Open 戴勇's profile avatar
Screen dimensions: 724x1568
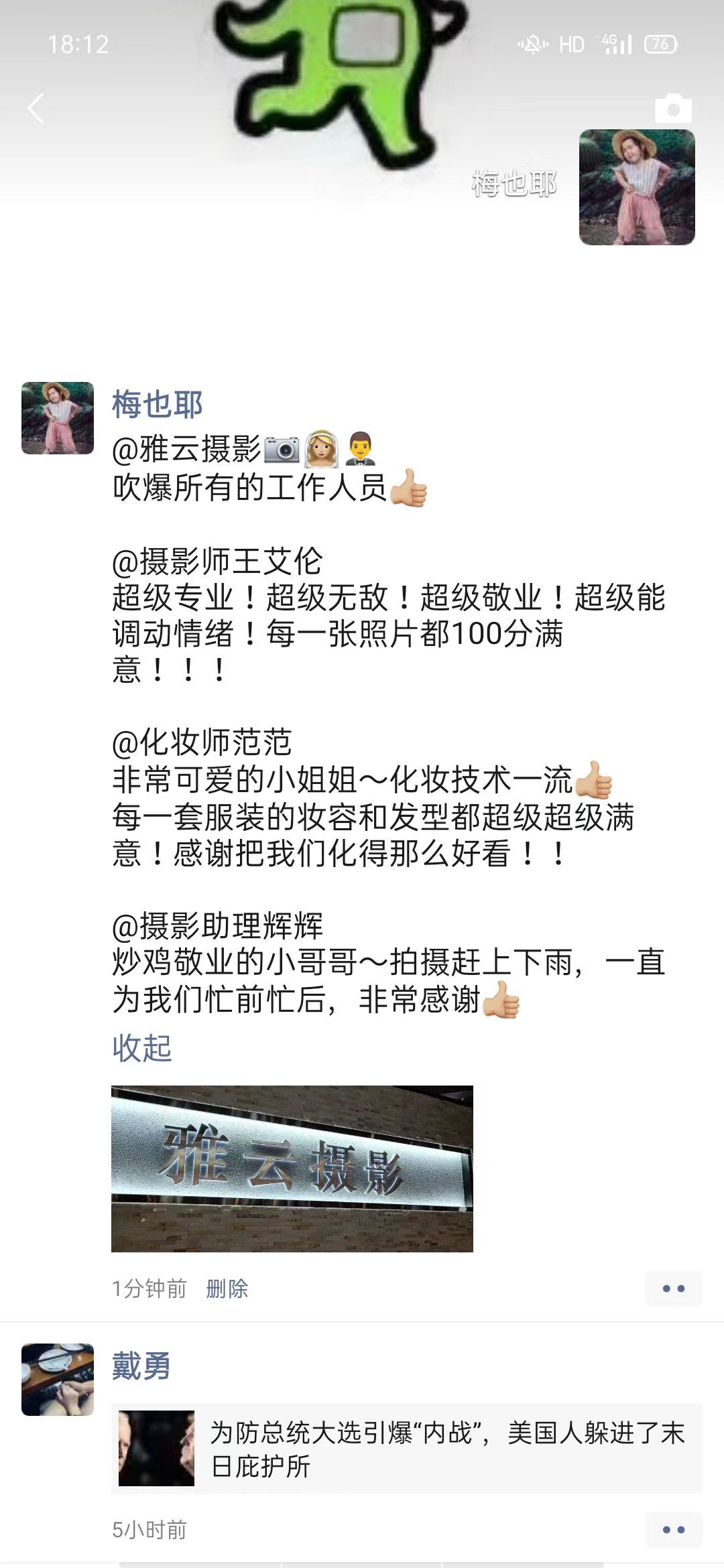[58, 1379]
